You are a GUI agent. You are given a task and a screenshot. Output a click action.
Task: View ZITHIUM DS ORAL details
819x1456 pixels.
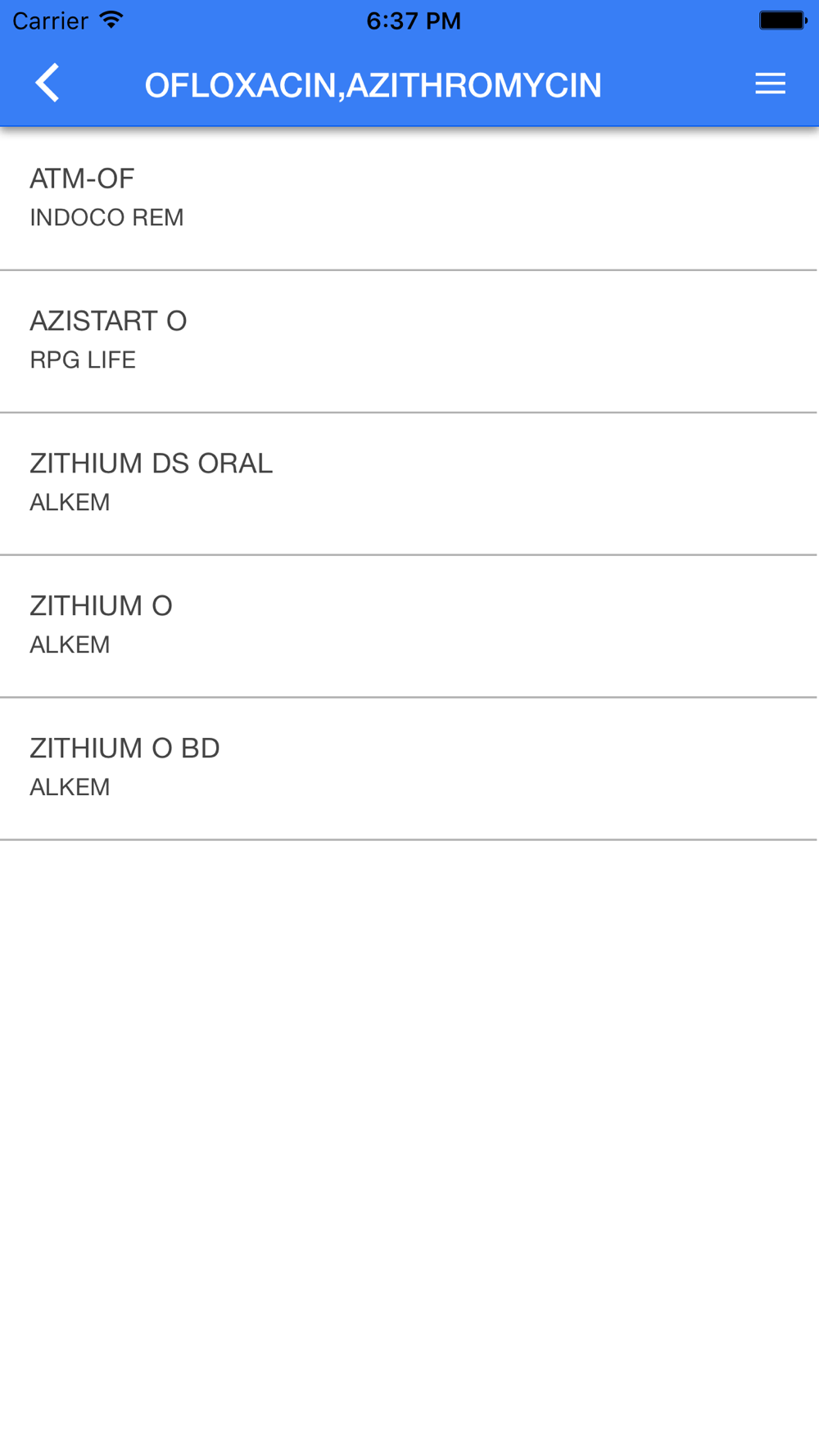pyautogui.click(x=409, y=483)
